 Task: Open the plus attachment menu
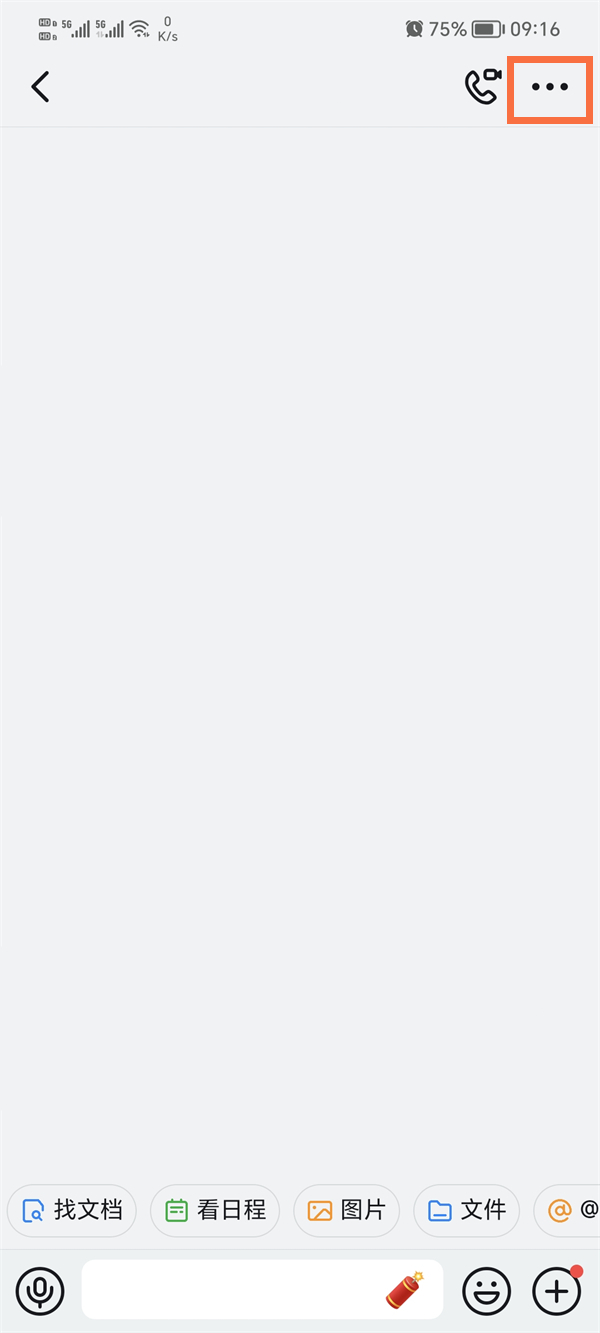tap(557, 1292)
